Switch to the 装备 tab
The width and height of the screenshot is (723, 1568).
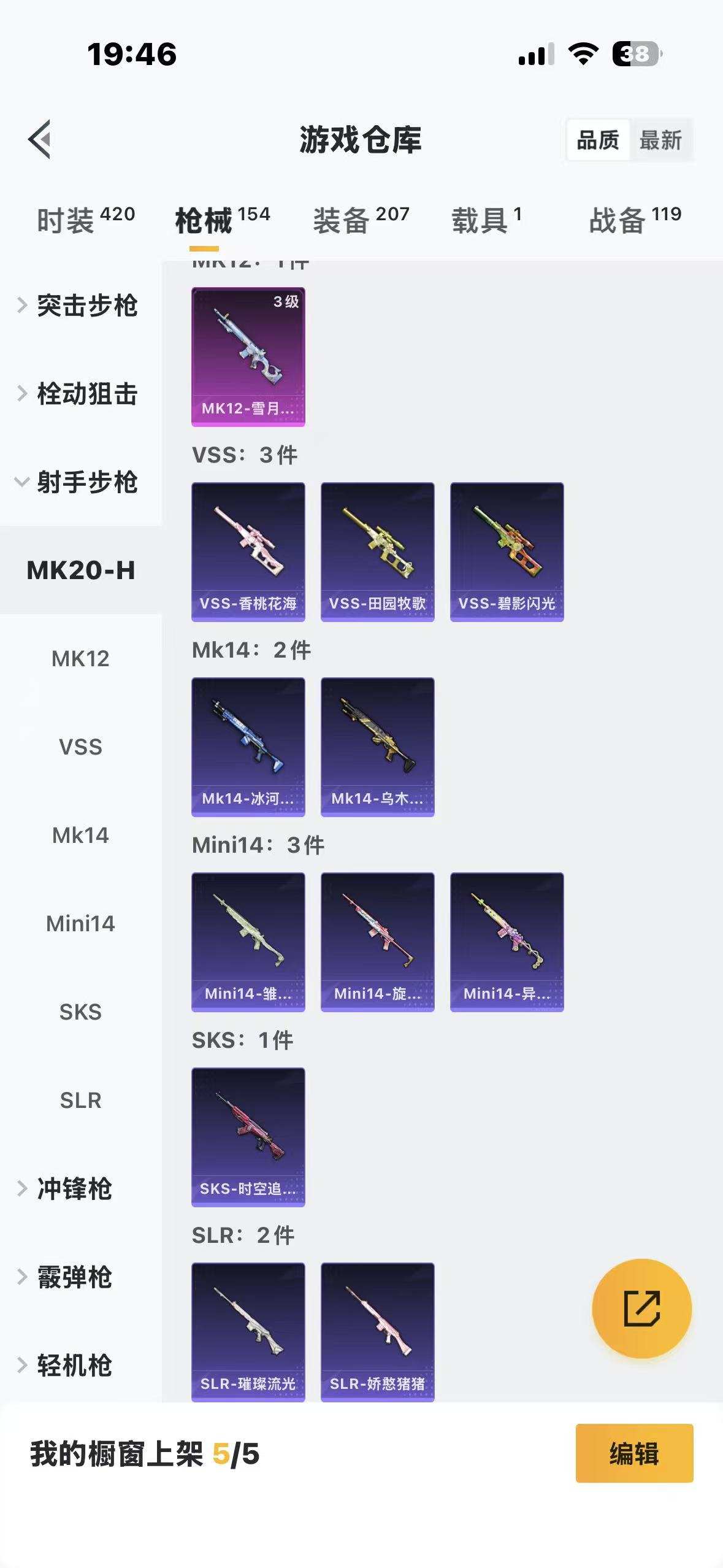(x=361, y=220)
